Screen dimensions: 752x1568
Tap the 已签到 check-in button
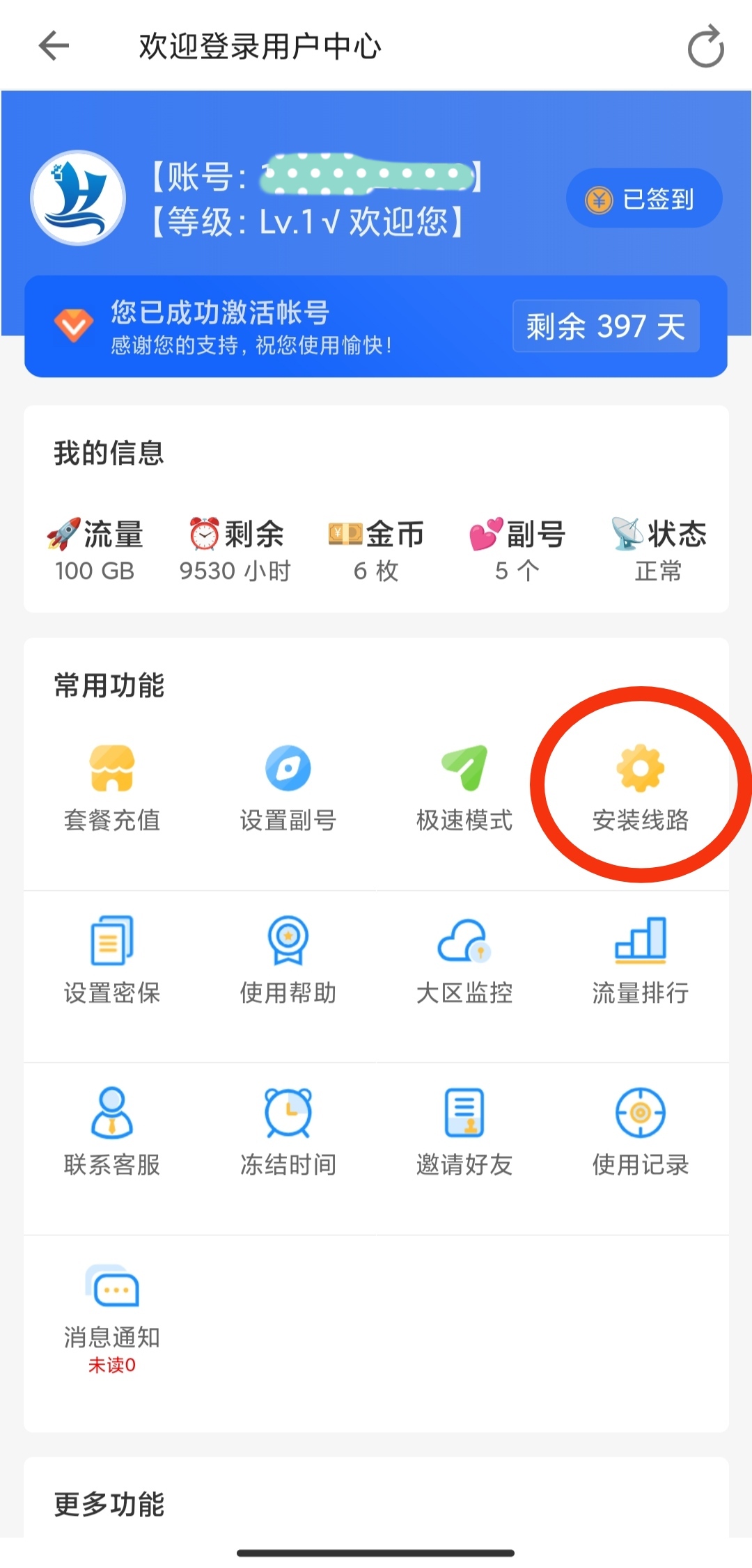pos(644,198)
